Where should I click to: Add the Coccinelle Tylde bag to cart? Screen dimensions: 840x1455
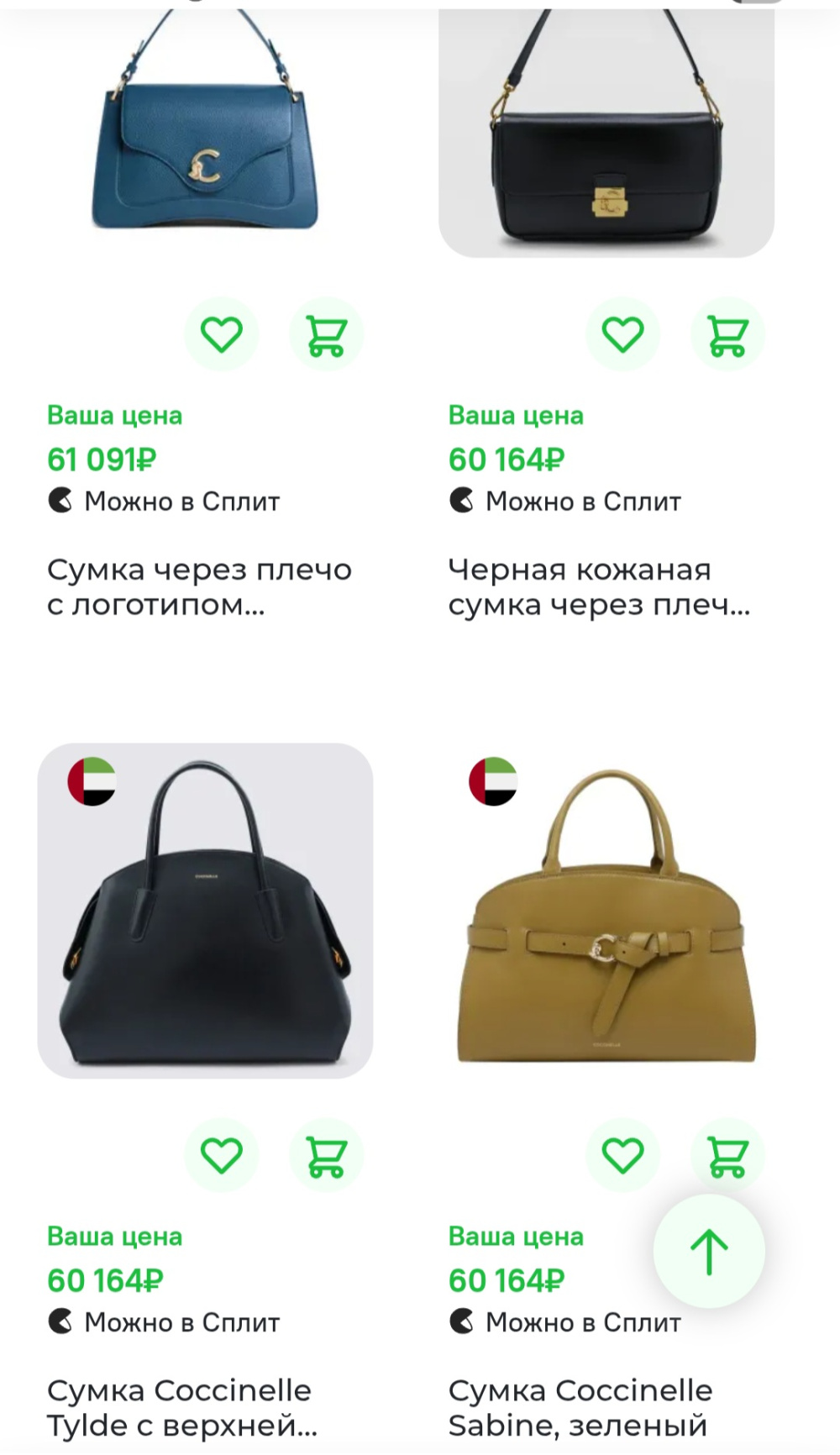326,1155
